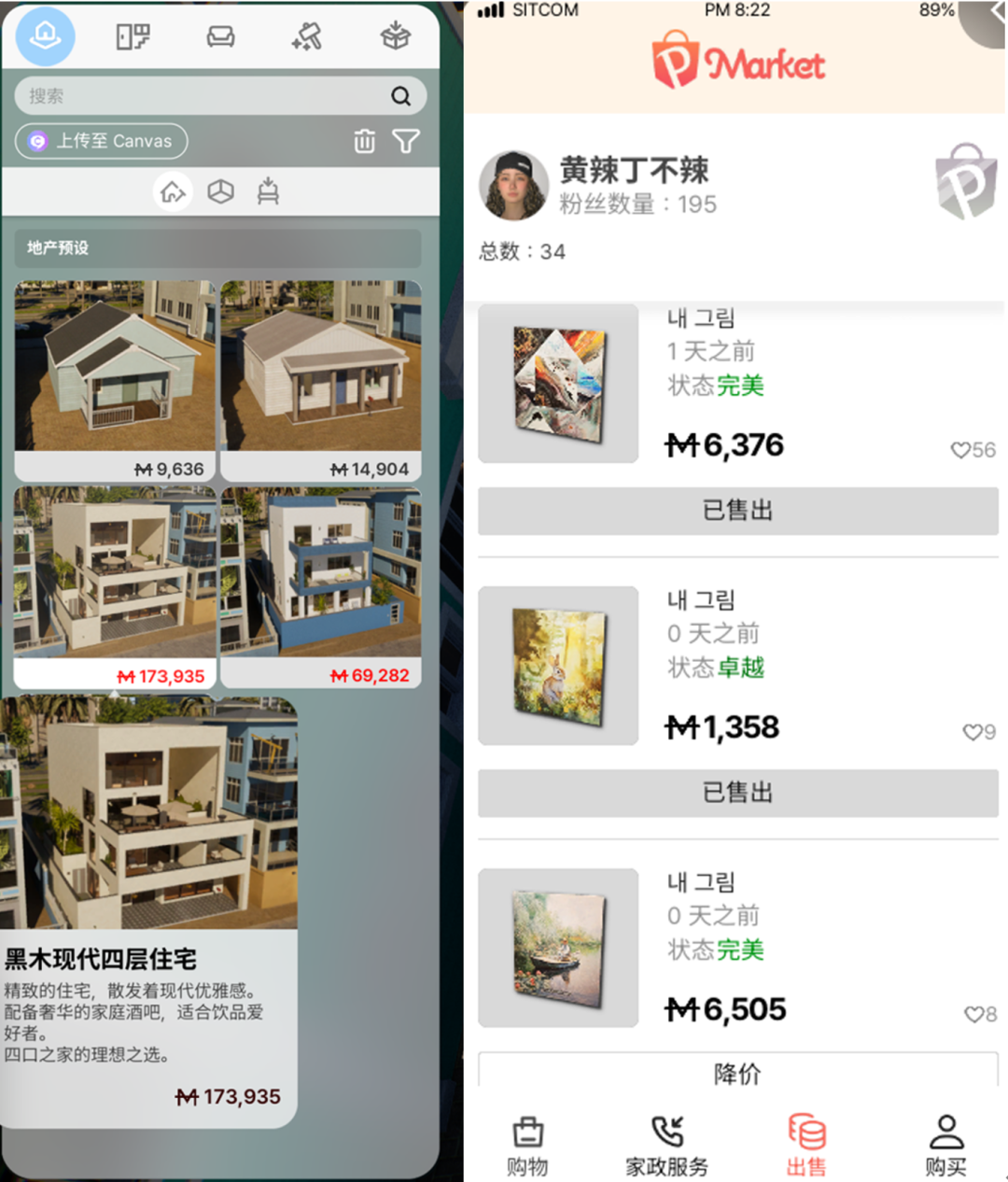Tap the 上传至 Canvas button

coord(102,141)
